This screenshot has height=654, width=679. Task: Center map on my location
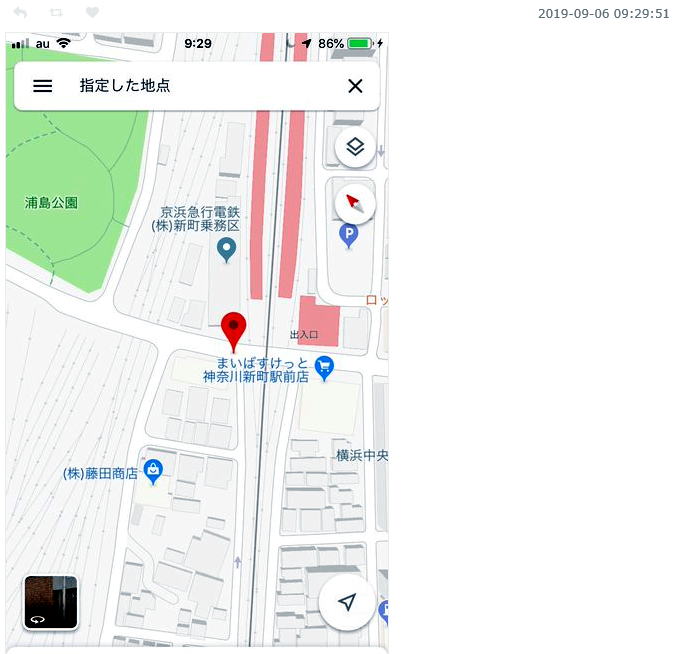pyautogui.click(x=347, y=602)
